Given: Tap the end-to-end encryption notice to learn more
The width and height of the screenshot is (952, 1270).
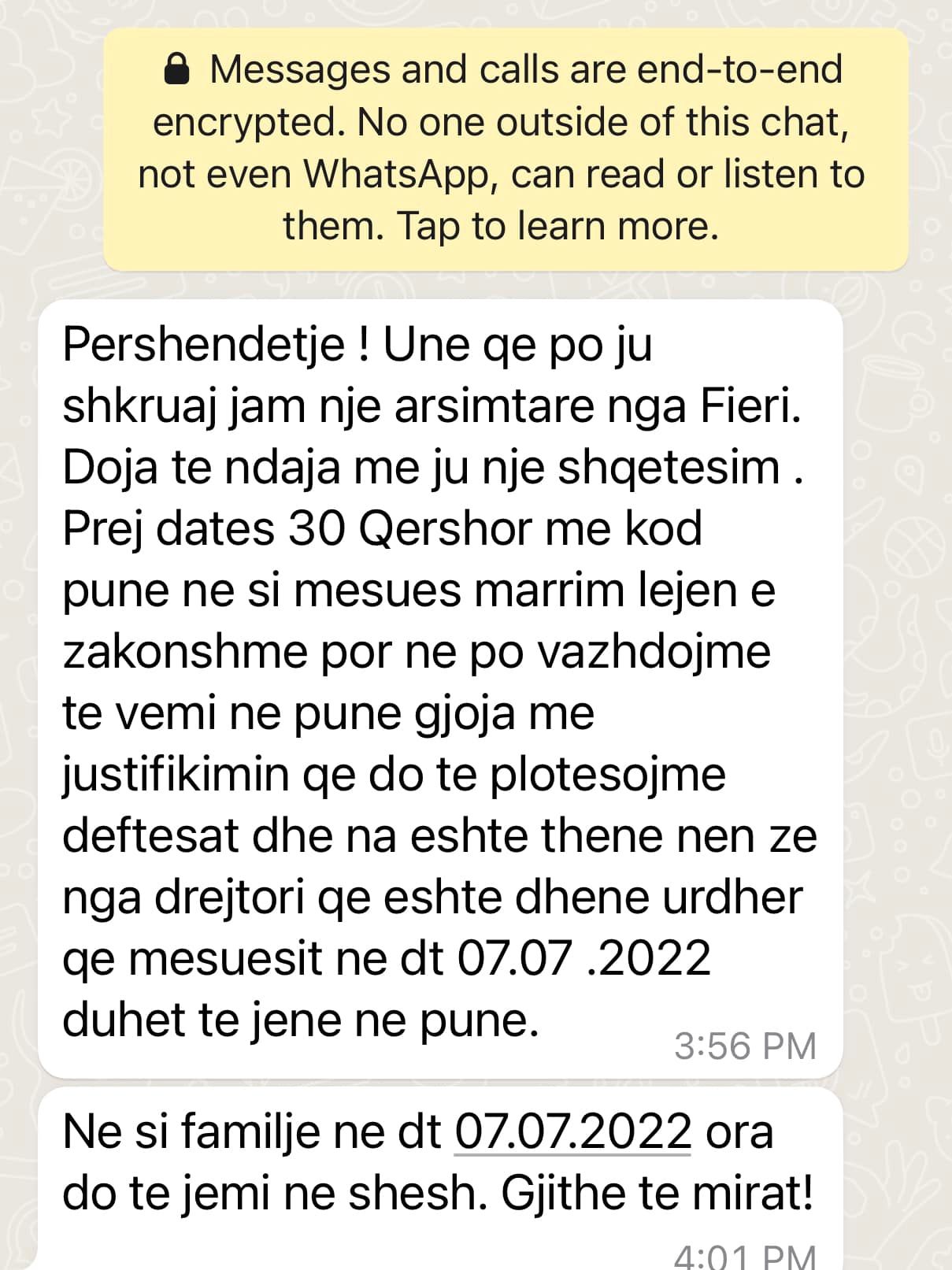Looking at the screenshot, I should [505, 149].
